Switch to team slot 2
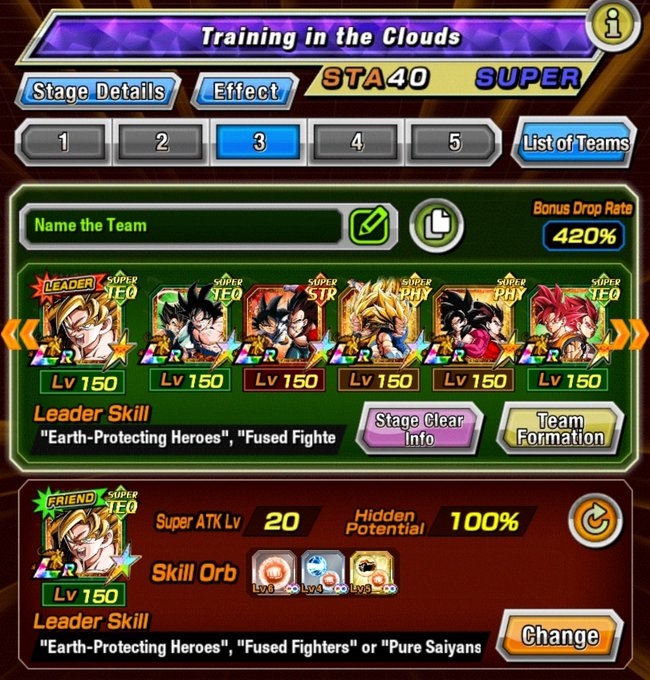This screenshot has height=680, width=650. (160, 142)
